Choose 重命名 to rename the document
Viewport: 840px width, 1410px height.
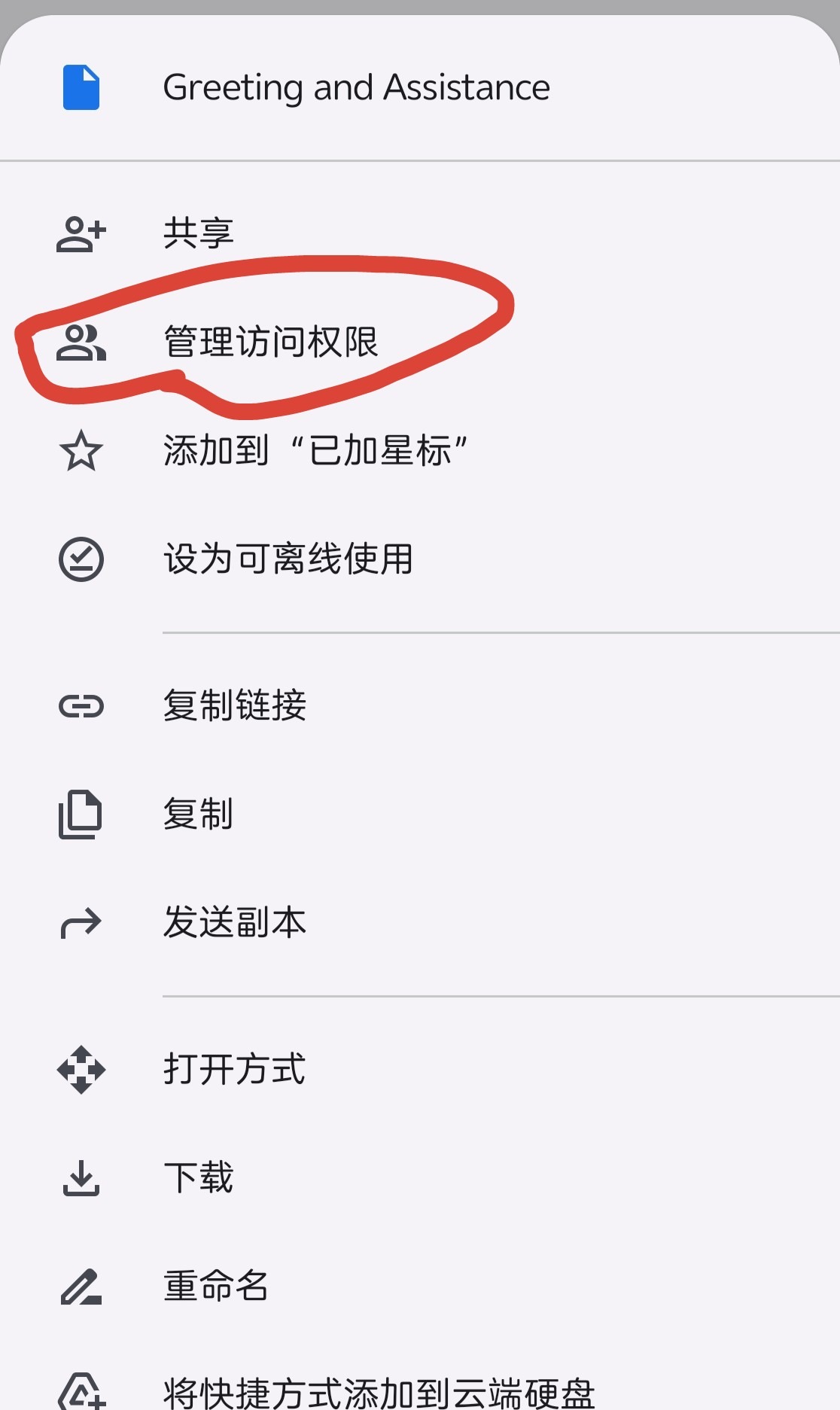[217, 1287]
